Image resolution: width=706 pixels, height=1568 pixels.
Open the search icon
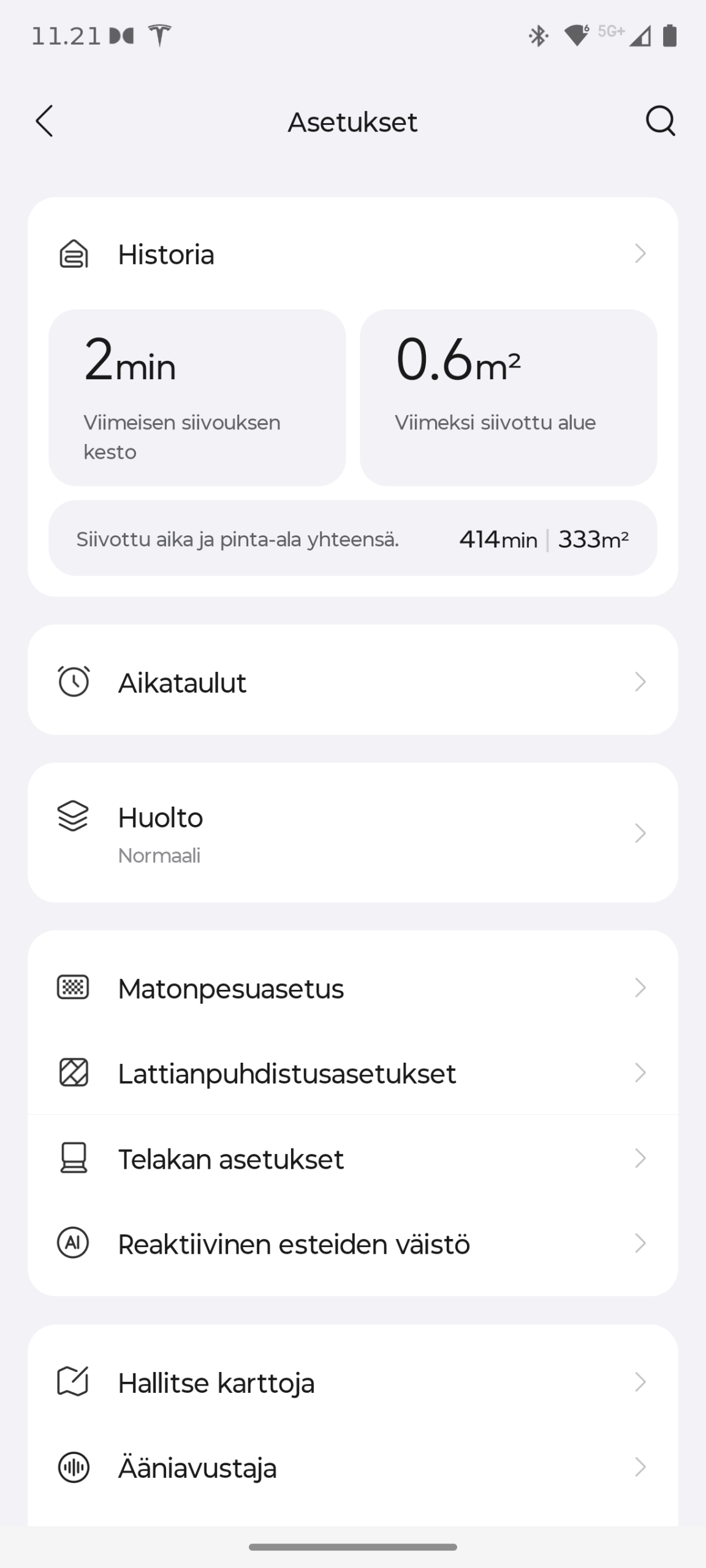[x=660, y=121]
